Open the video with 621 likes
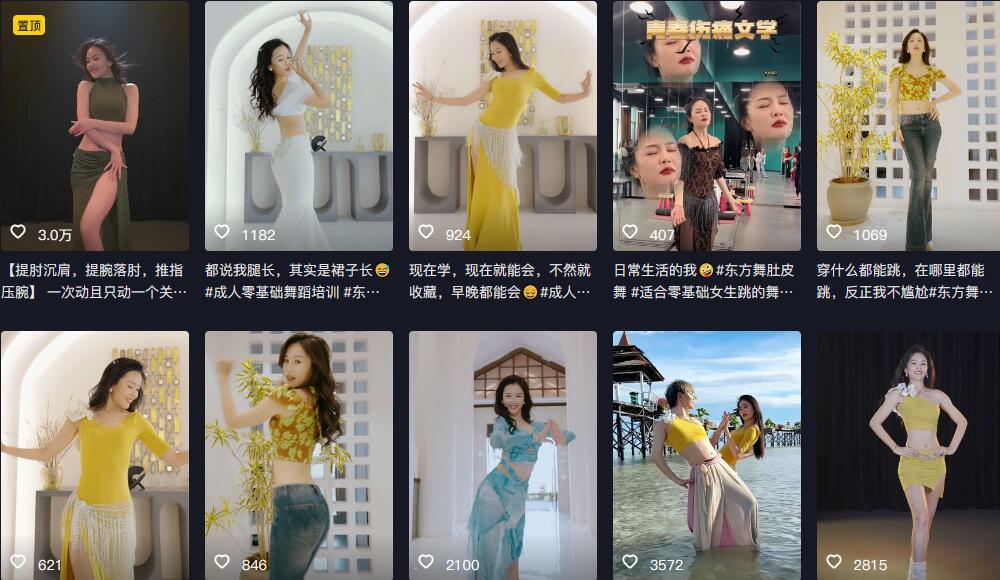1000x580 pixels. click(95, 455)
